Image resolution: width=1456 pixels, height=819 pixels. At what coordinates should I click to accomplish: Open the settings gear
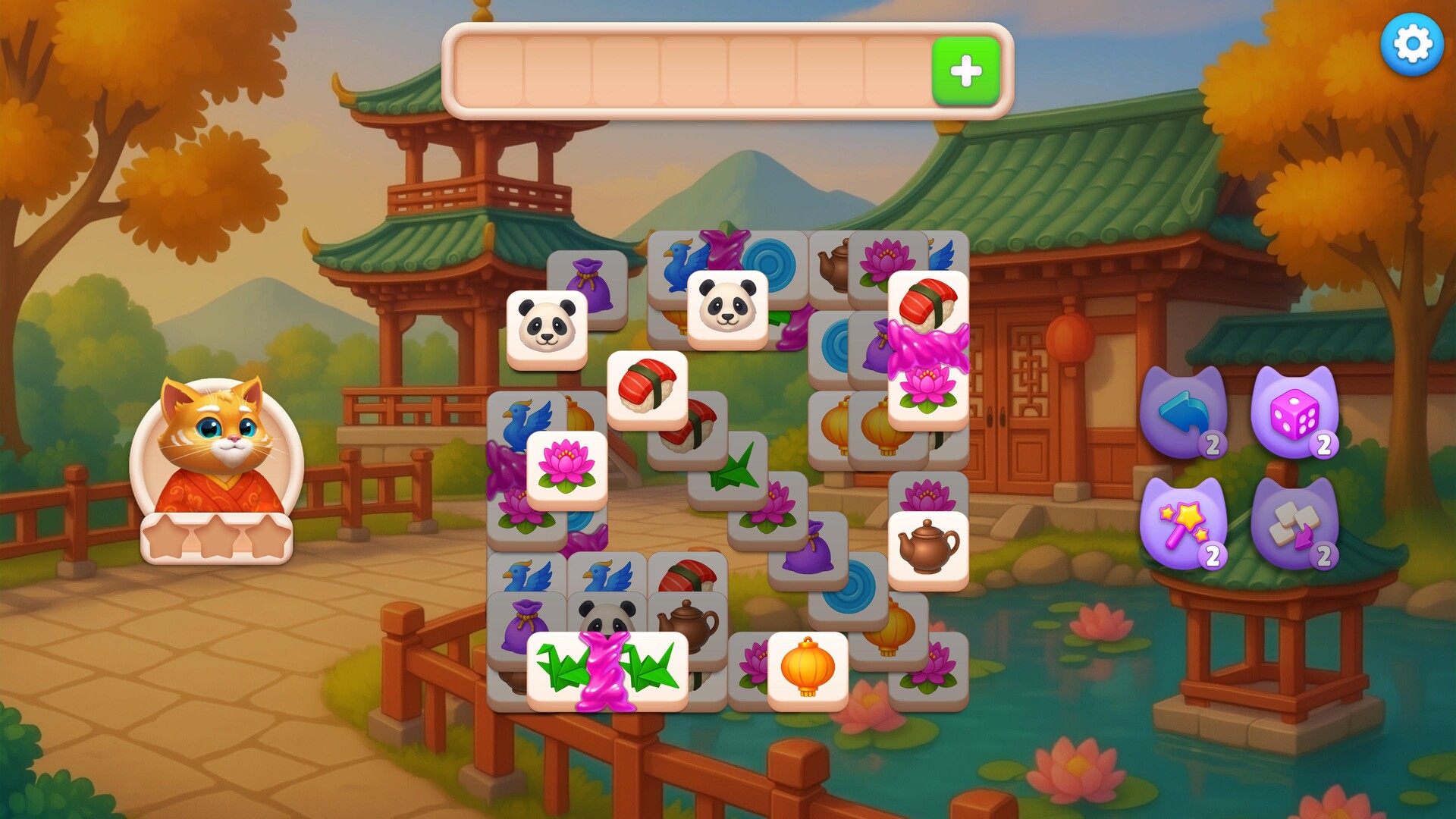(1411, 44)
